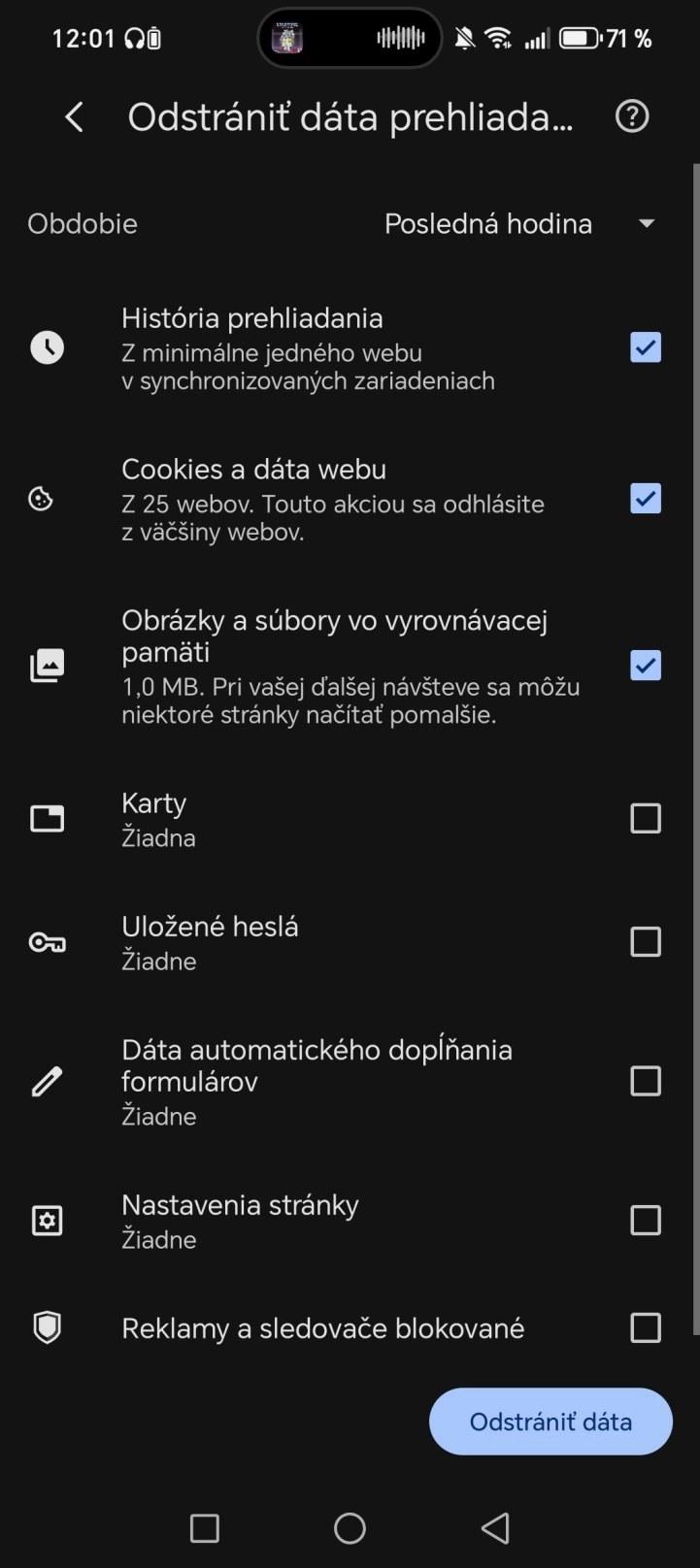This screenshot has height=1568, width=700.
Task: Open the help question mark icon
Action: click(x=632, y=117)
